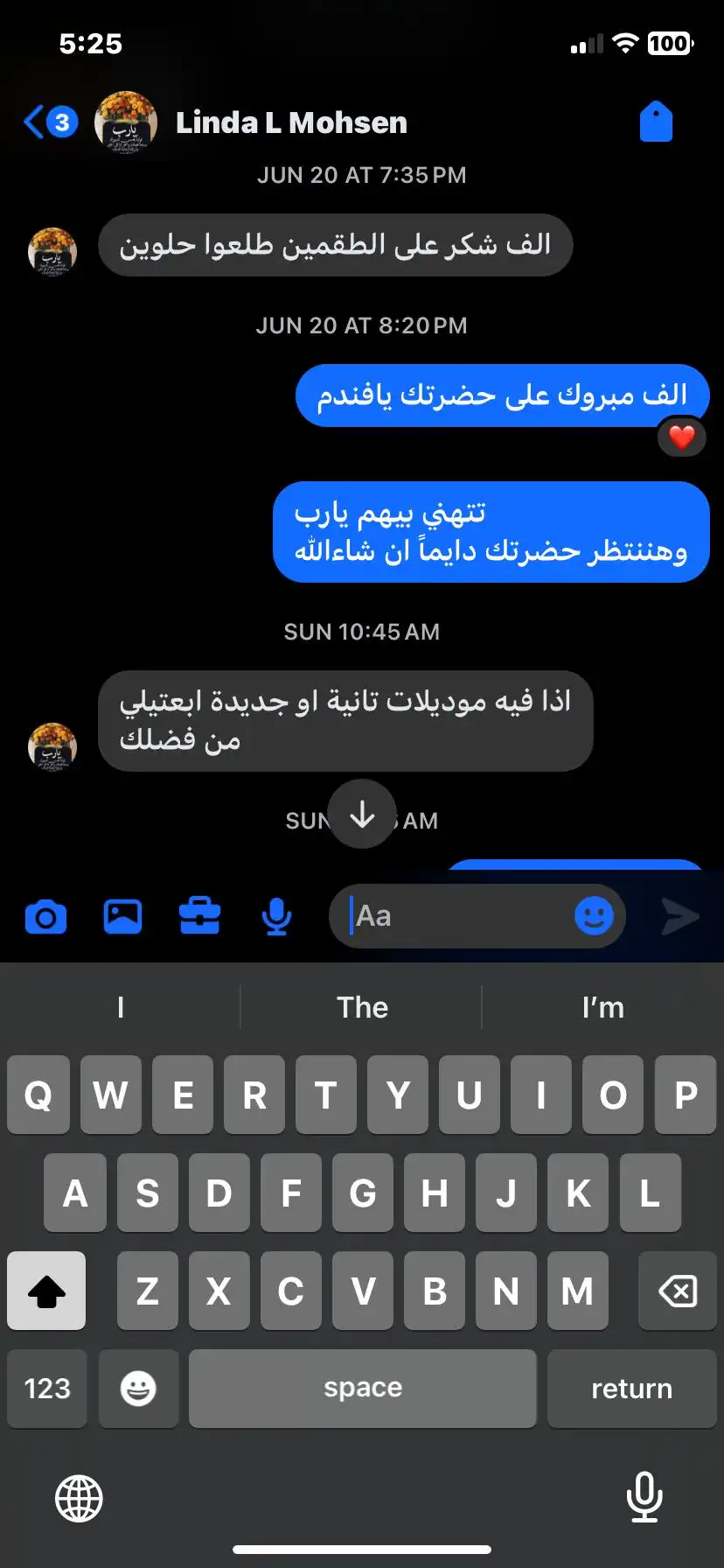Tap the send arrow button
Image resolution: width=724 pixels, height=1568 pixels.
[x=680, y=916]
